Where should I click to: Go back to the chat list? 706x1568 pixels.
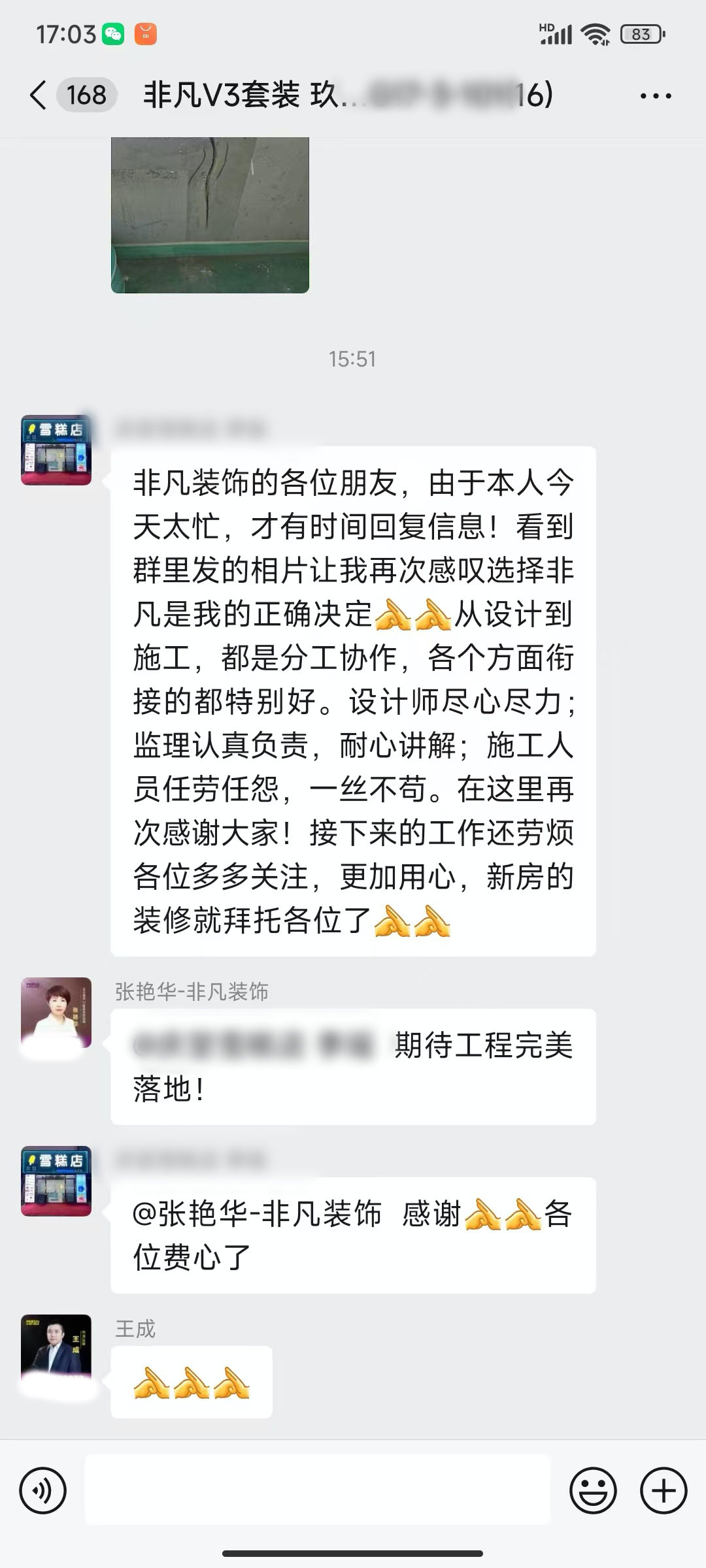(x=39, y=95)
